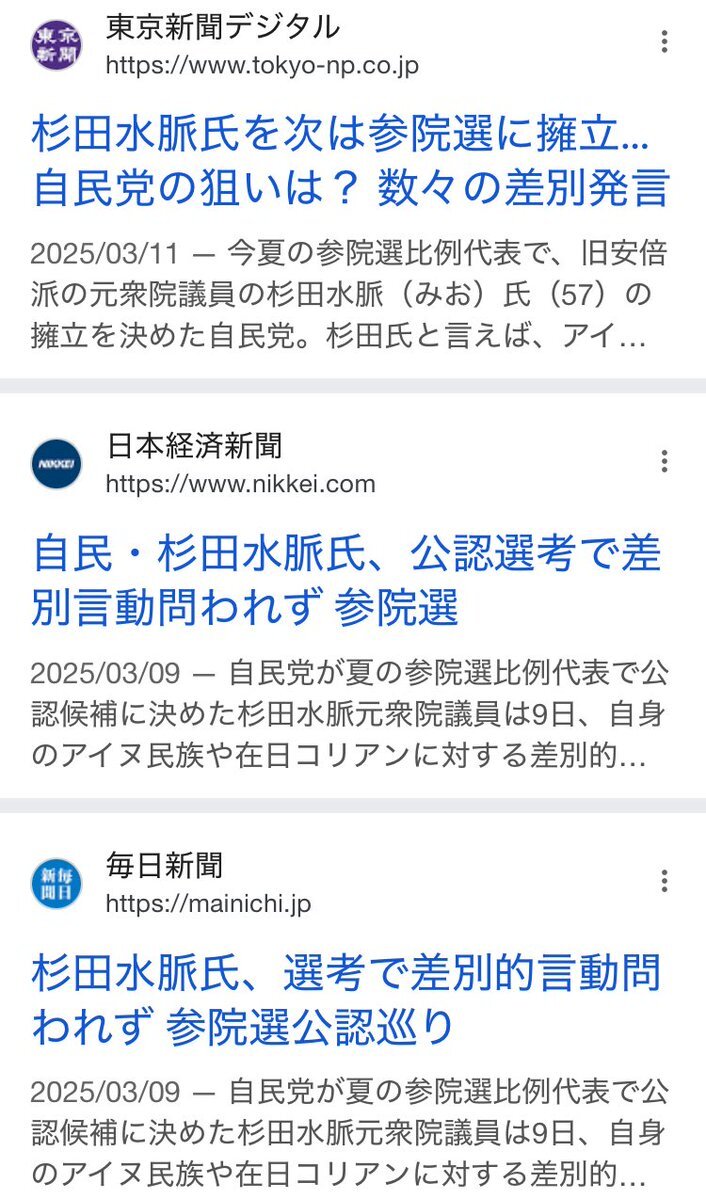Visit the 東京新聞デジタル site header link
This screenshot has height=1199, width=706.
click(224, 45)
